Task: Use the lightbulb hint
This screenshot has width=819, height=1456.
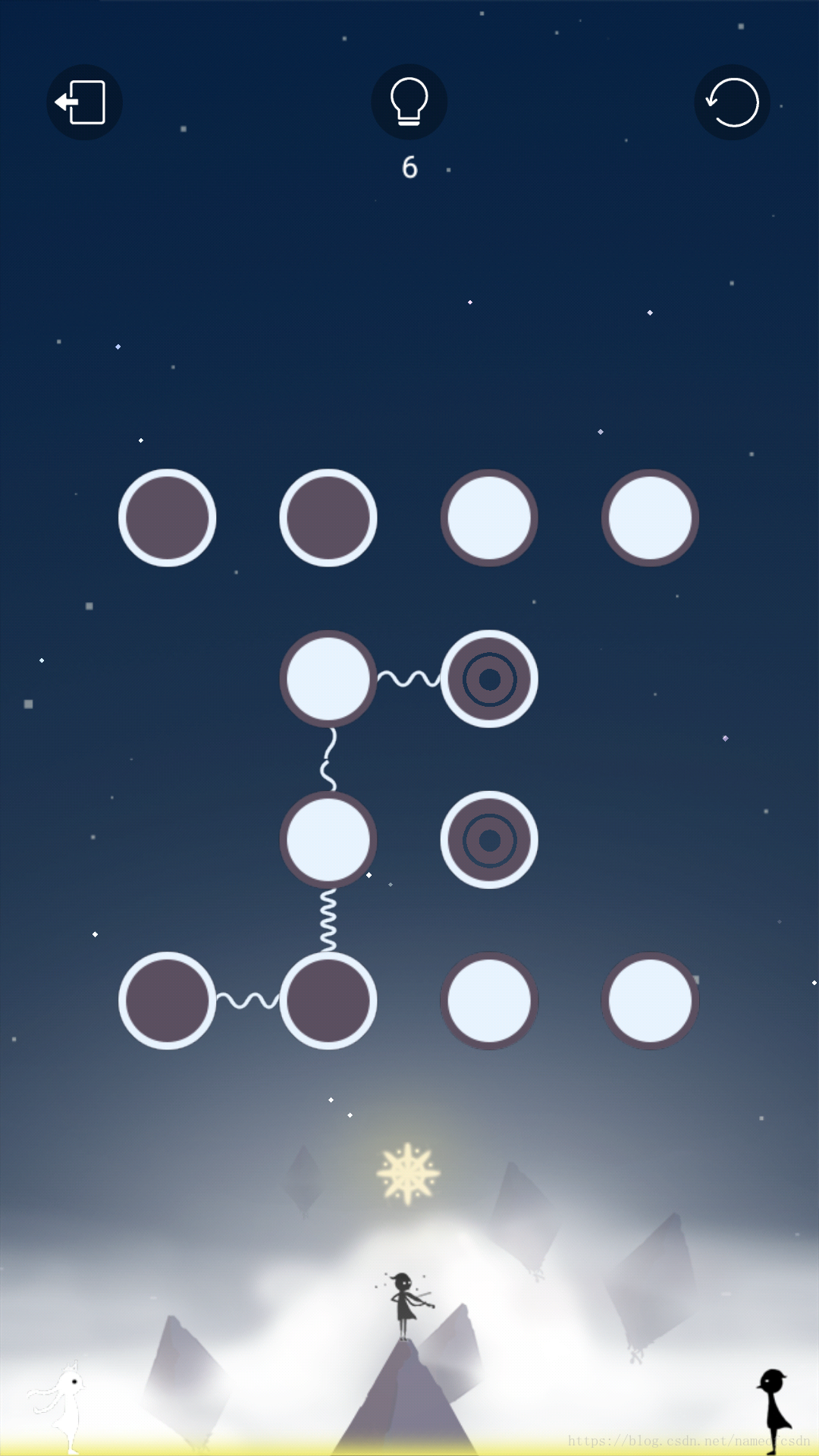Action: pyautogui.click(x=409, y=102)
